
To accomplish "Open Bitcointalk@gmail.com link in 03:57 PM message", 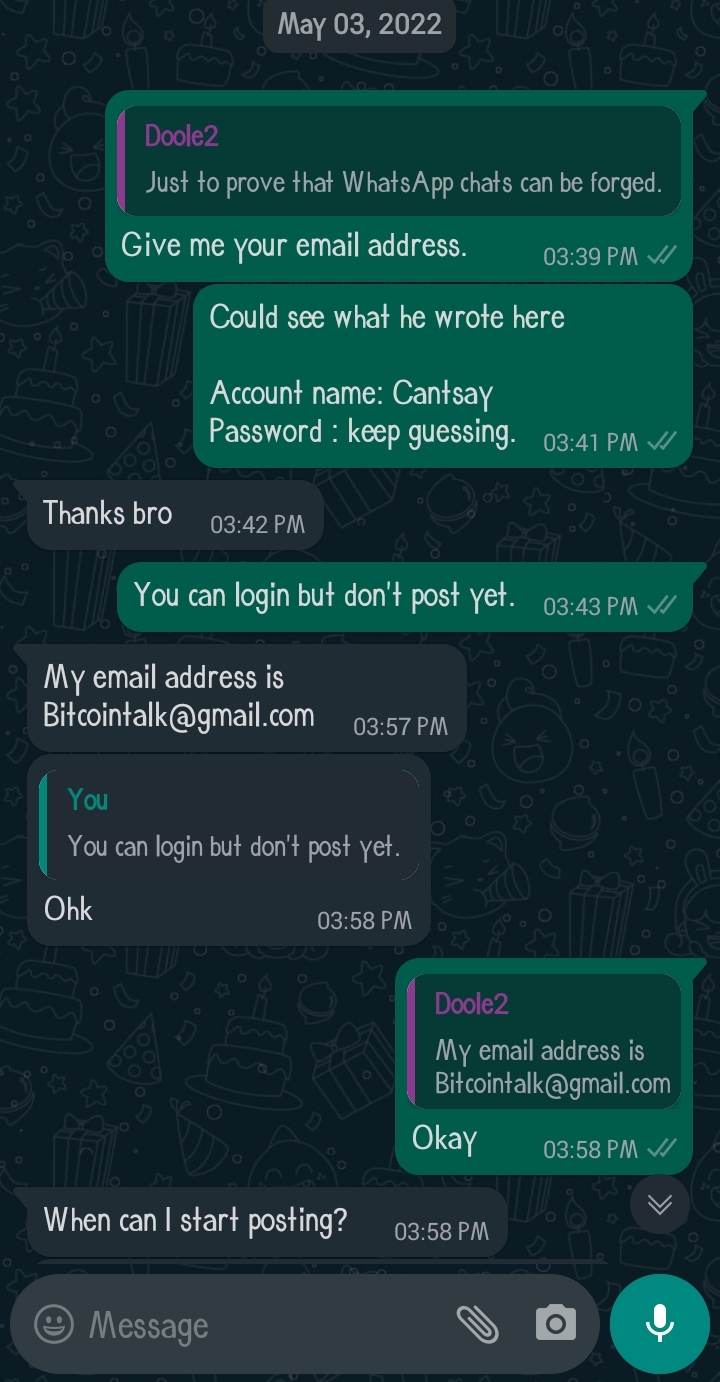I will click(x=179, y=716).
